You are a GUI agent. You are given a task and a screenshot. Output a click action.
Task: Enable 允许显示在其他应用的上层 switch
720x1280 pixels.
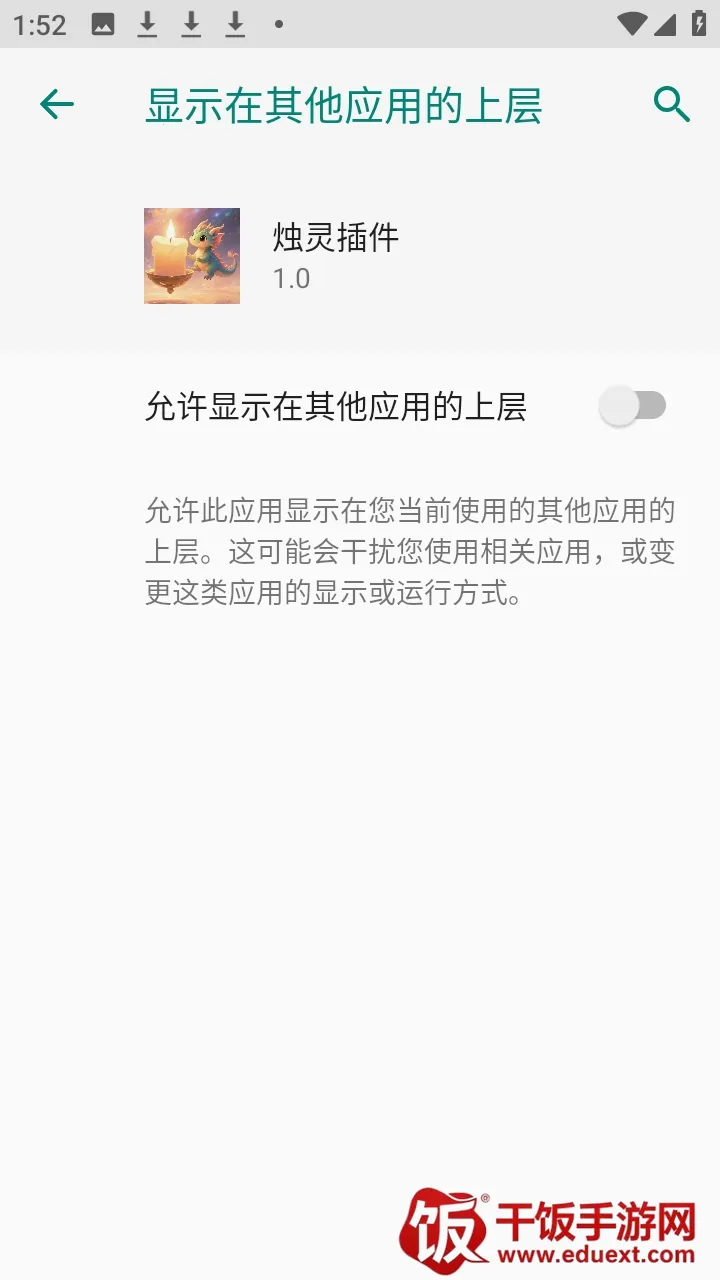pyautogui.click(x=632, y=406)
